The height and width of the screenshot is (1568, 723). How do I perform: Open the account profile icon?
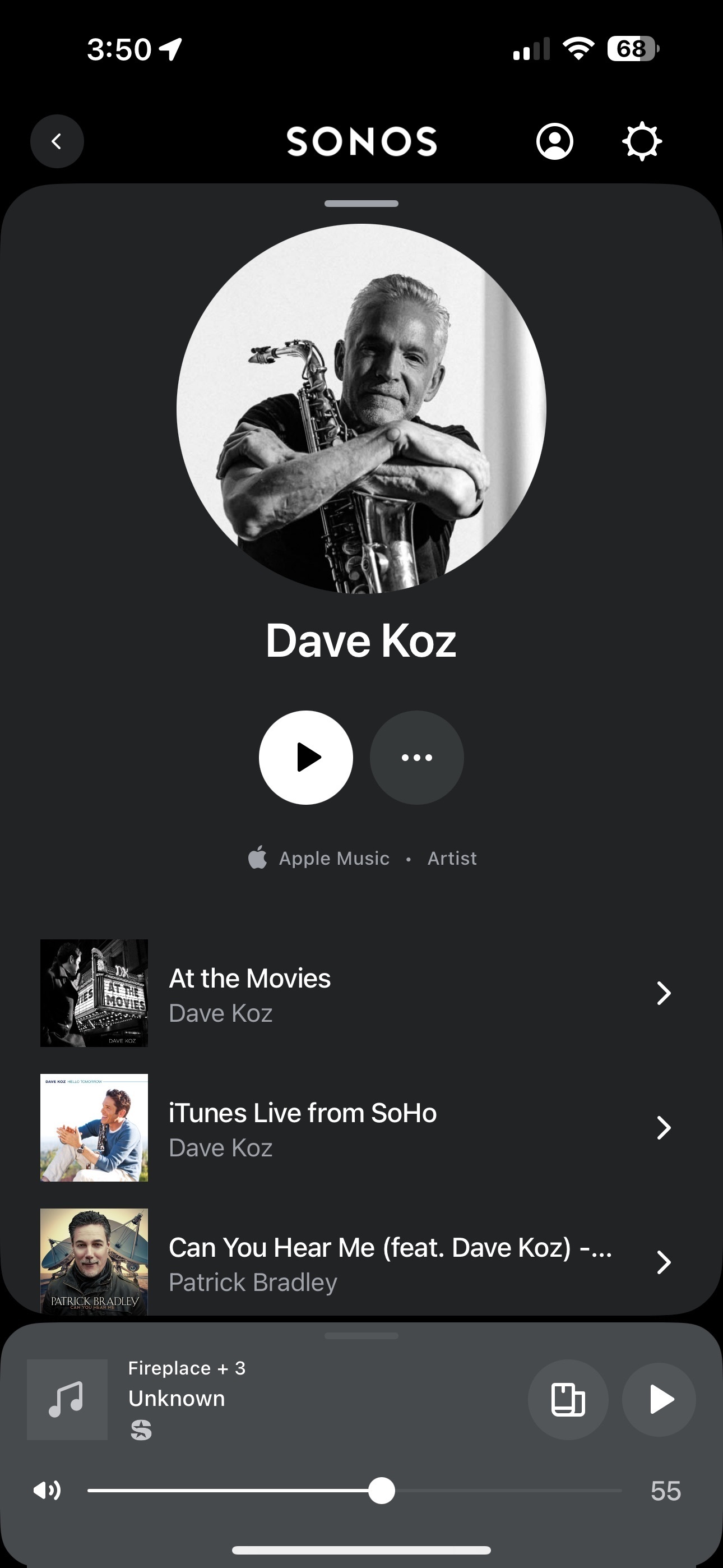tap(554, 141)
